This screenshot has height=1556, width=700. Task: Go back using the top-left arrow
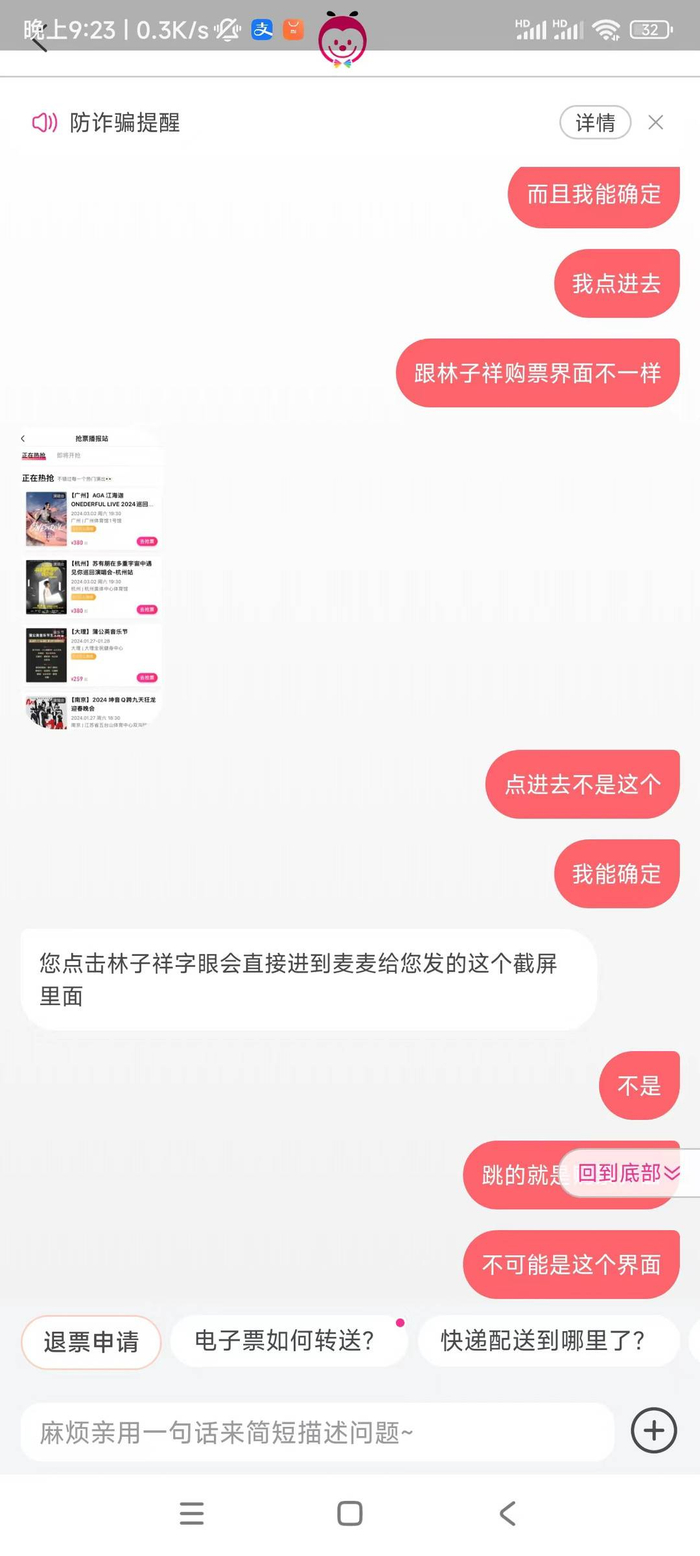click(38, 40)
